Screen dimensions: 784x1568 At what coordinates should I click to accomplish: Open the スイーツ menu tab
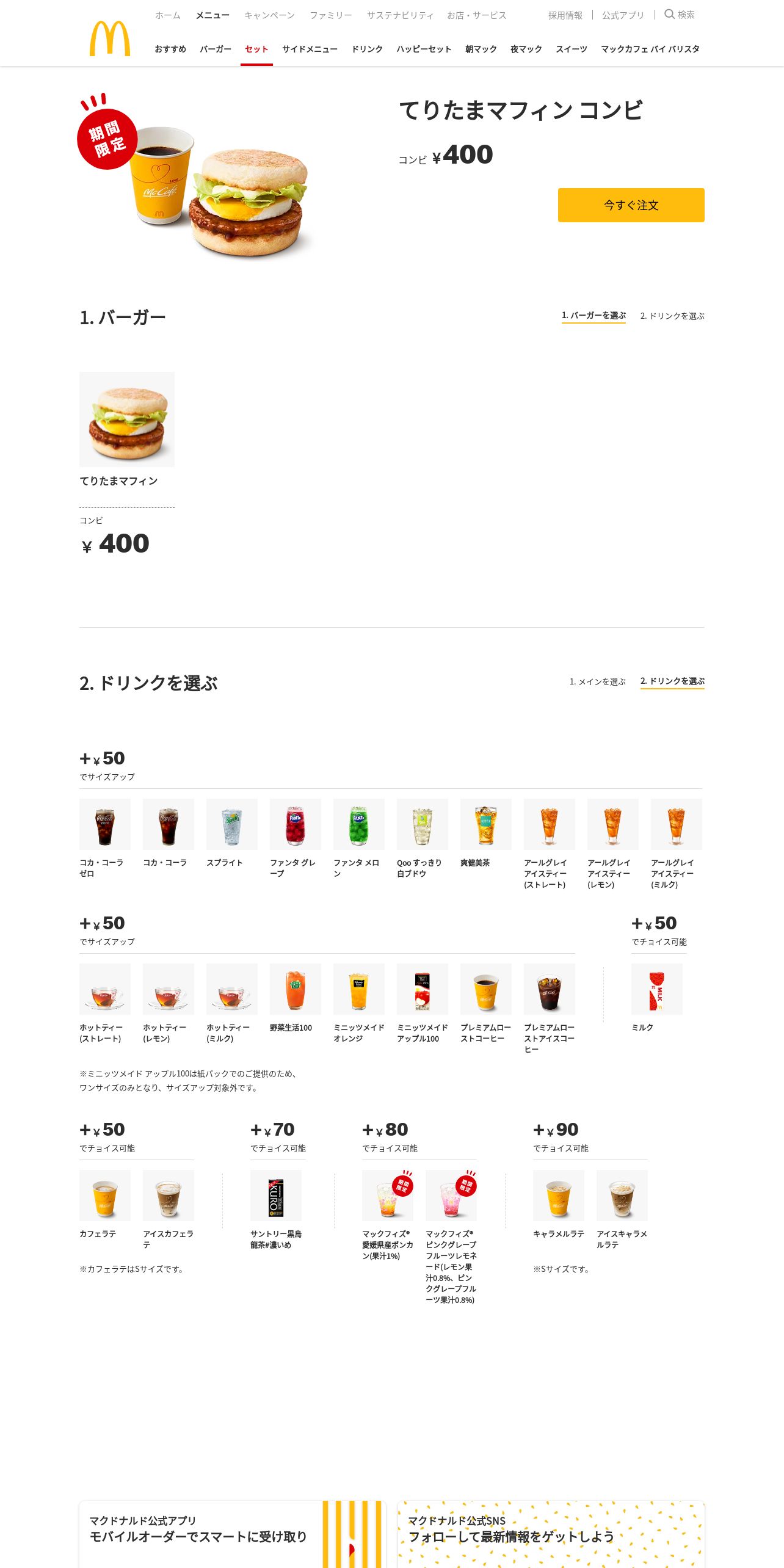point(571,49)
